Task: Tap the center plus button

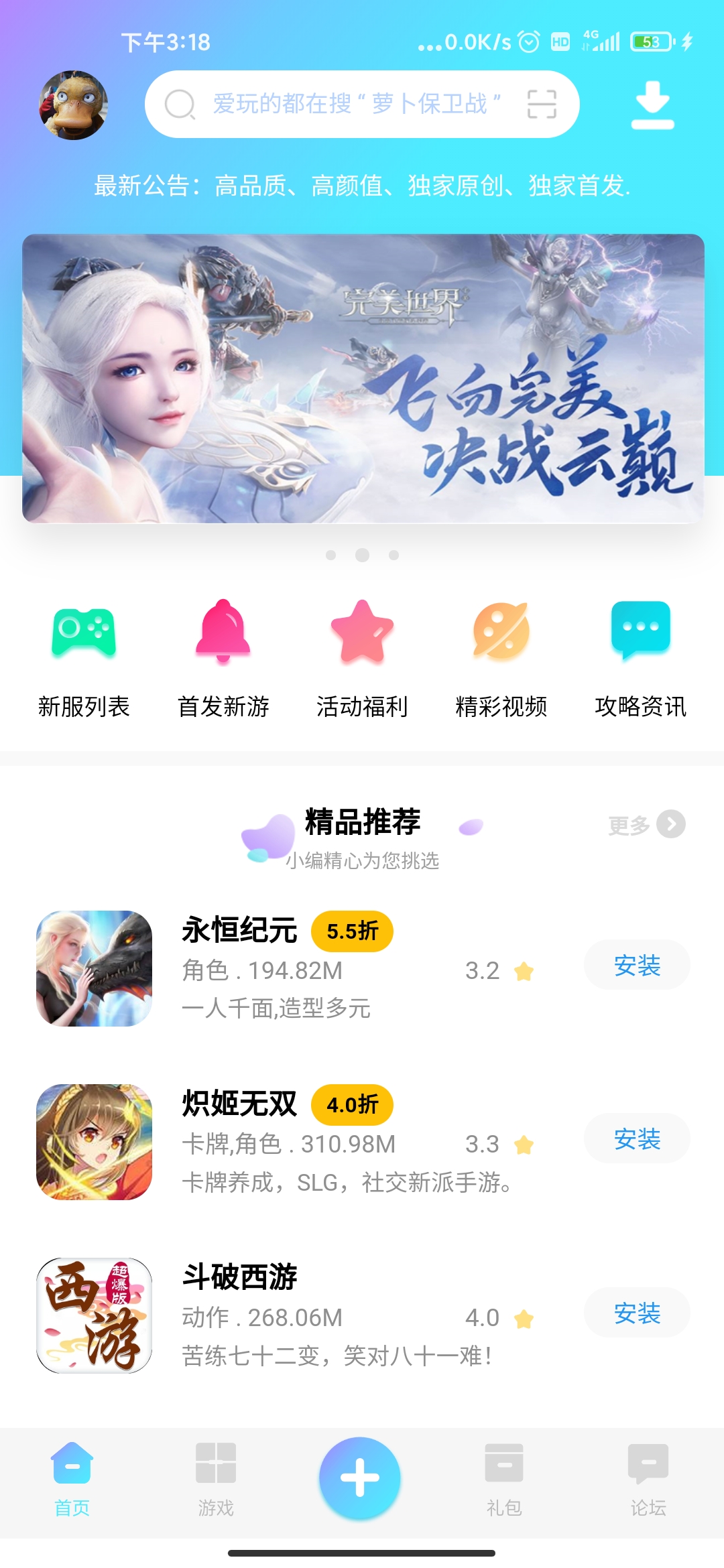Action: 360,1478
